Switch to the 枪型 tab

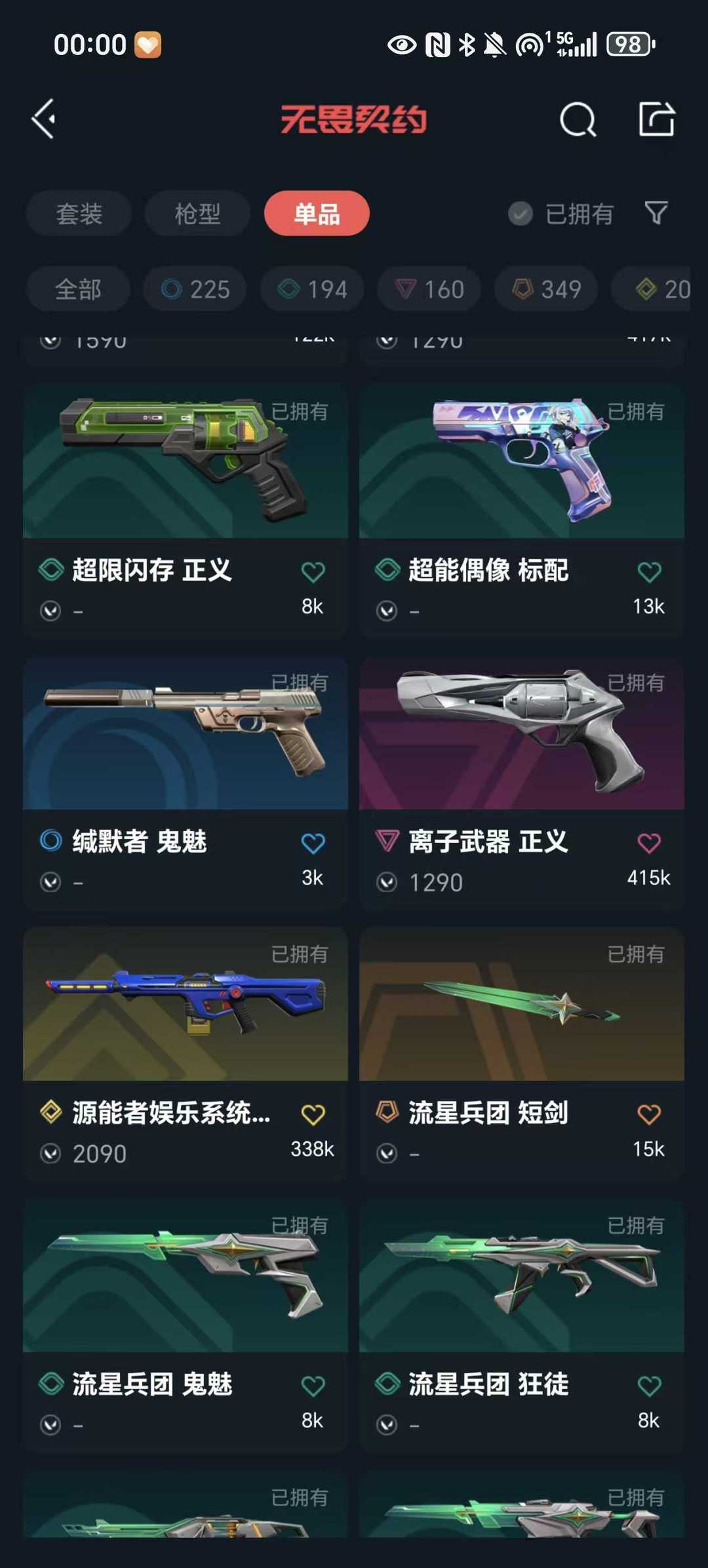pyautogui.click(x=196, y=214)
